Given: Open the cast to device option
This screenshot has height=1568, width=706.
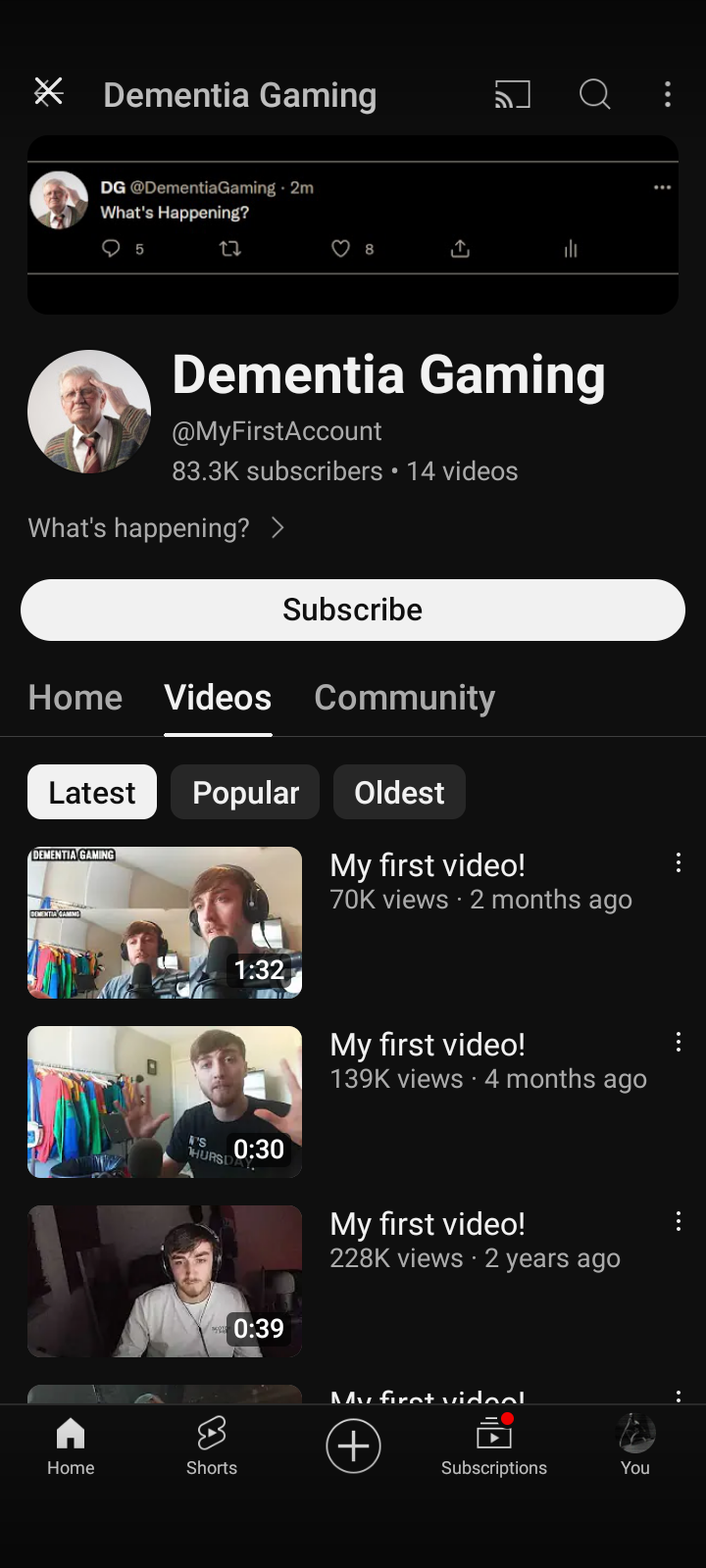Looking at the screenshot, I should [x=512, y=94].
